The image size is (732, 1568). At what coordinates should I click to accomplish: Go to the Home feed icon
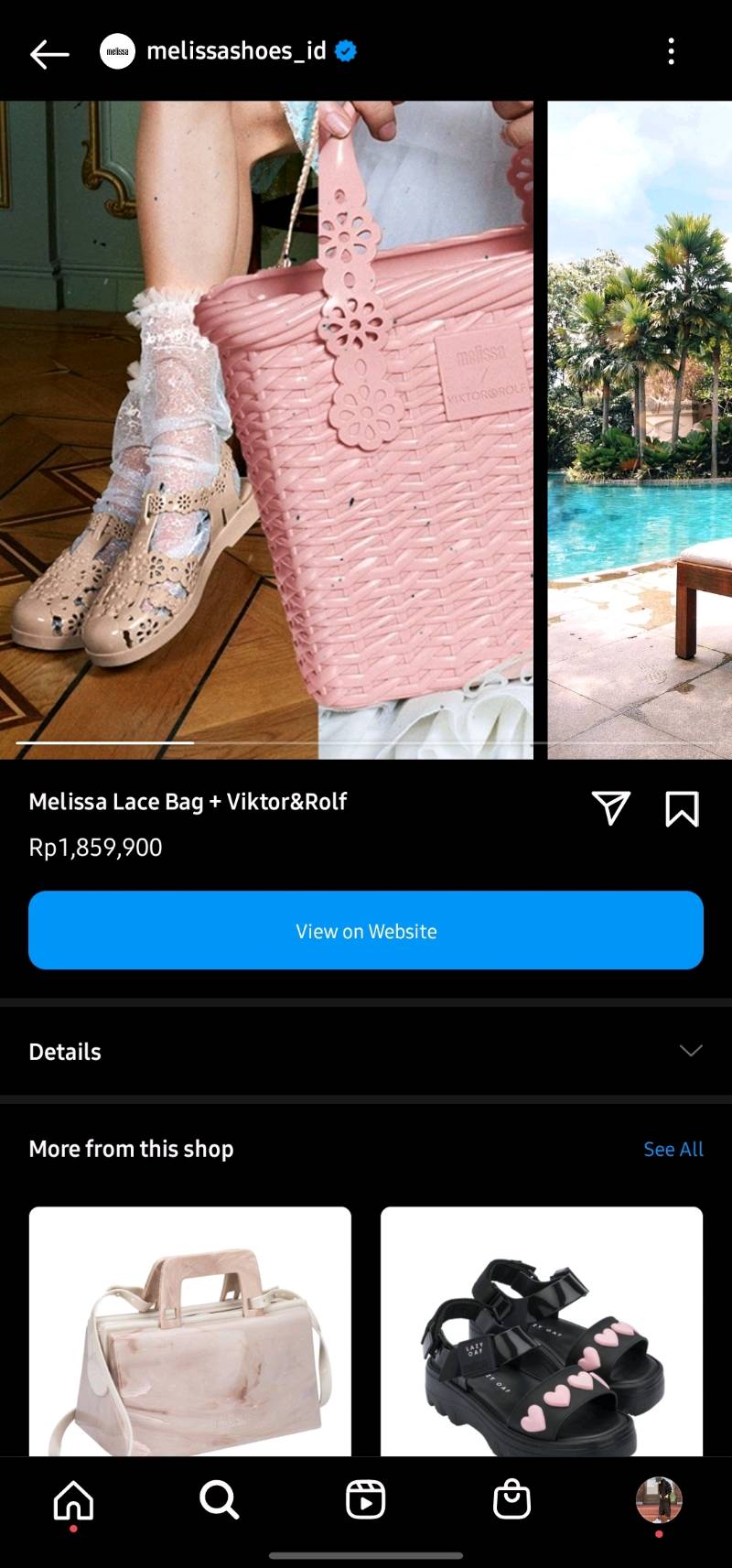pos(73,1499)
